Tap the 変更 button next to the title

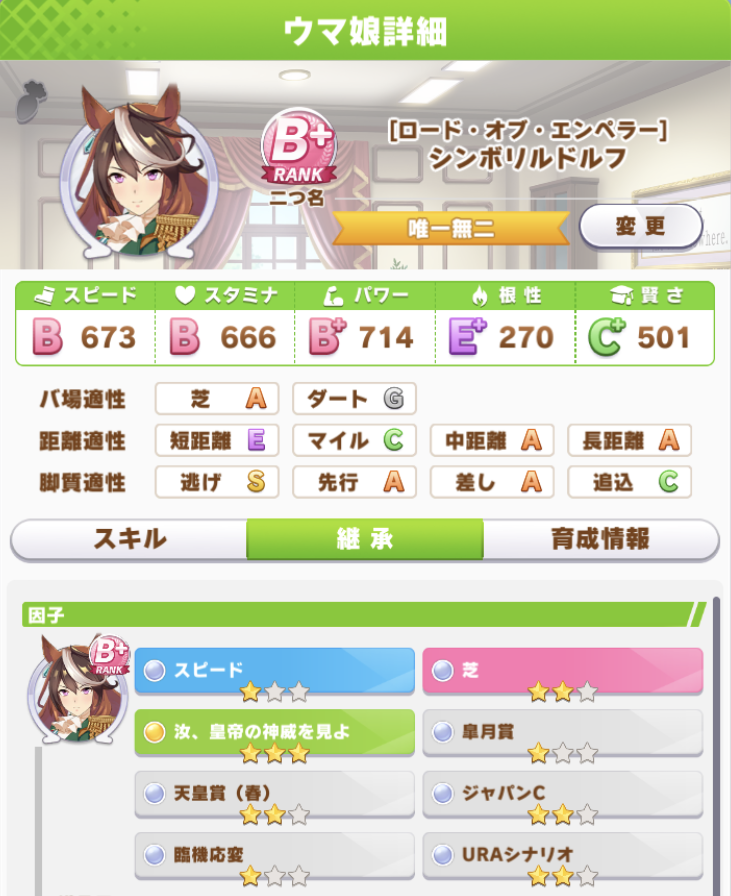click(641, 226)
